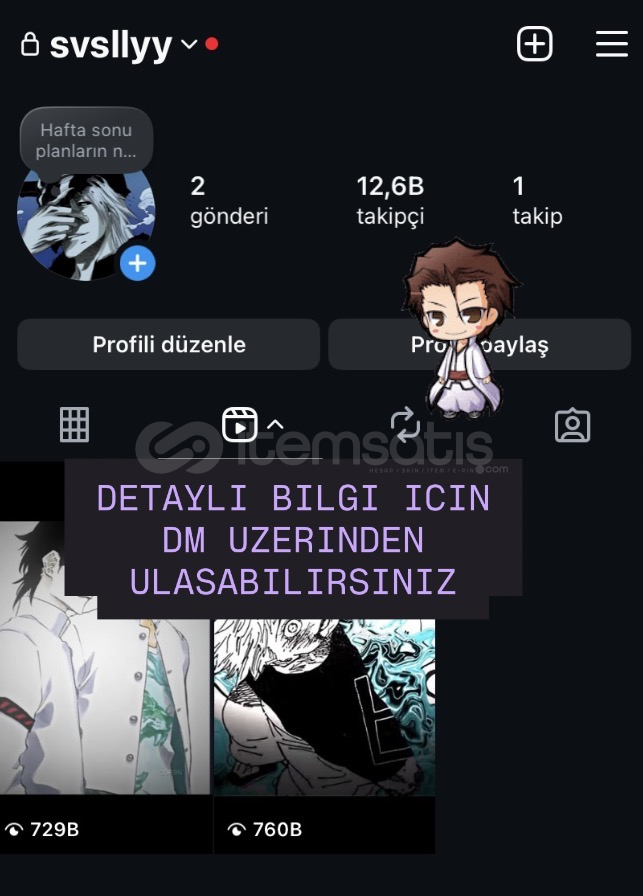
Task: Tap the Profili düzenle button
Action: (168, 345)
